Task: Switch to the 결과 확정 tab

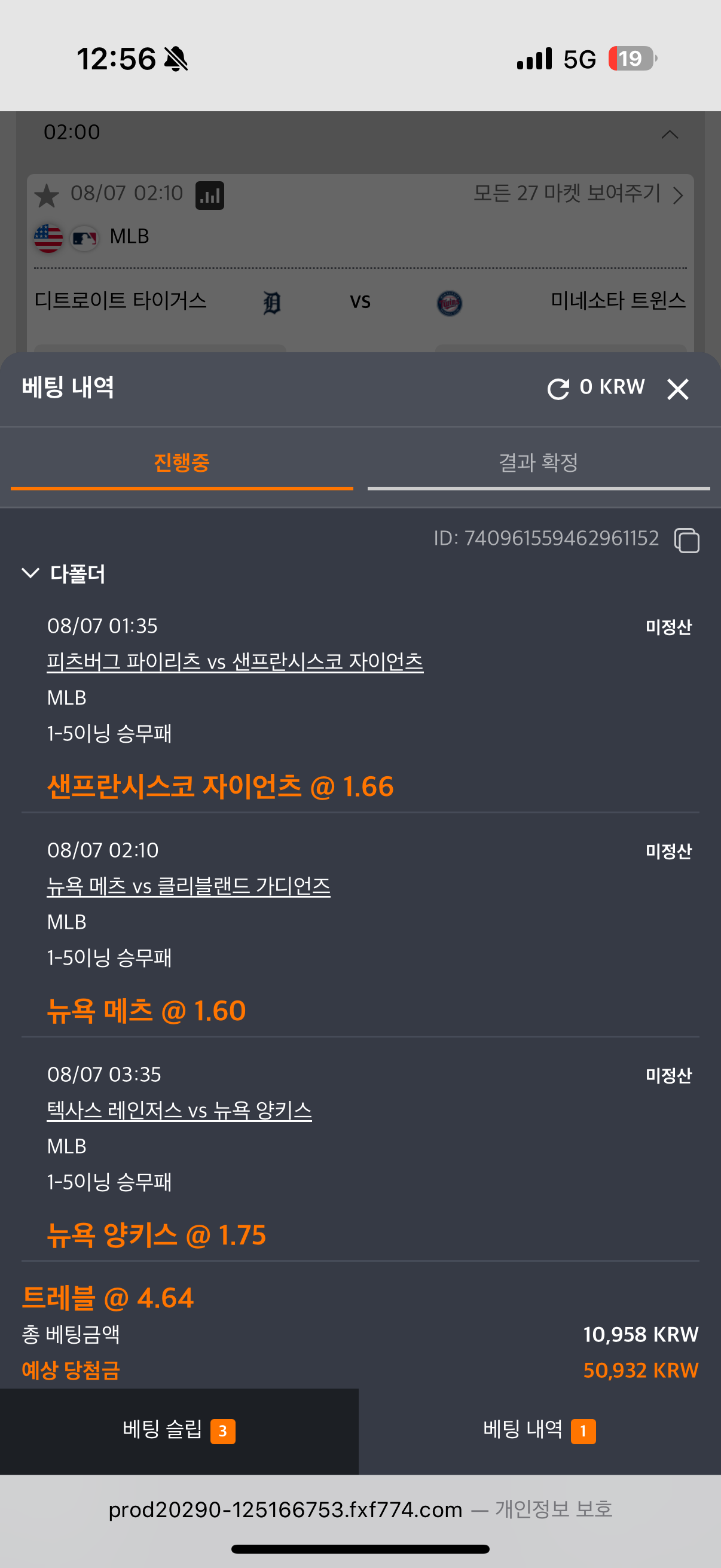Action: tap(539, 464)
